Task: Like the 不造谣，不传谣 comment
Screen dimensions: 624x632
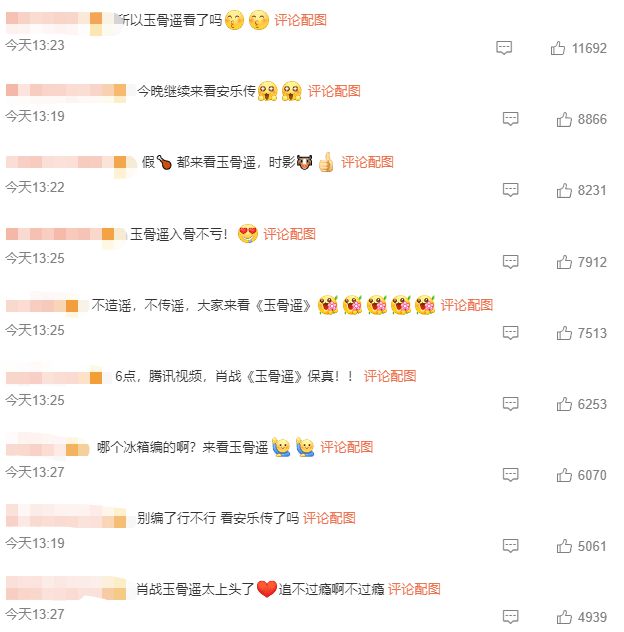Action: tap(563, 333)
